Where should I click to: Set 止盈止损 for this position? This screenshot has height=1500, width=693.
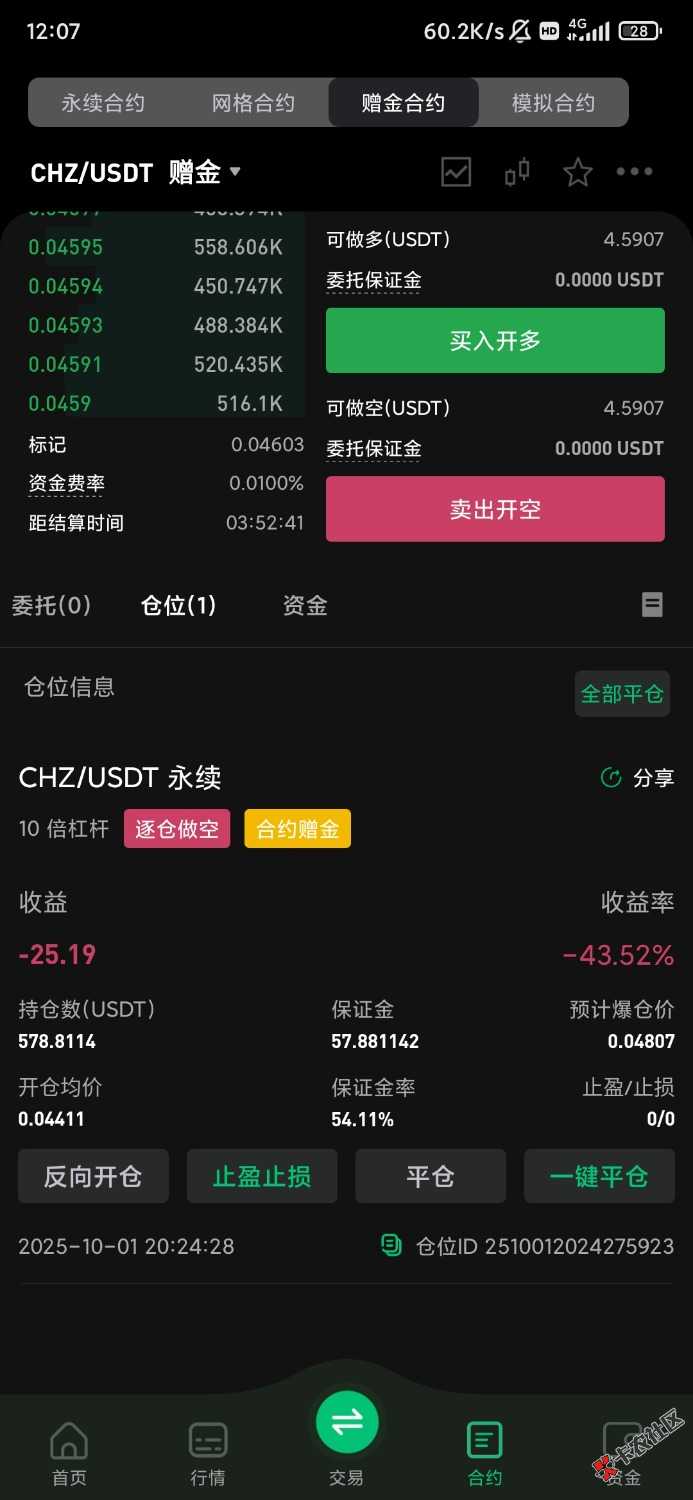[262, 1177]
